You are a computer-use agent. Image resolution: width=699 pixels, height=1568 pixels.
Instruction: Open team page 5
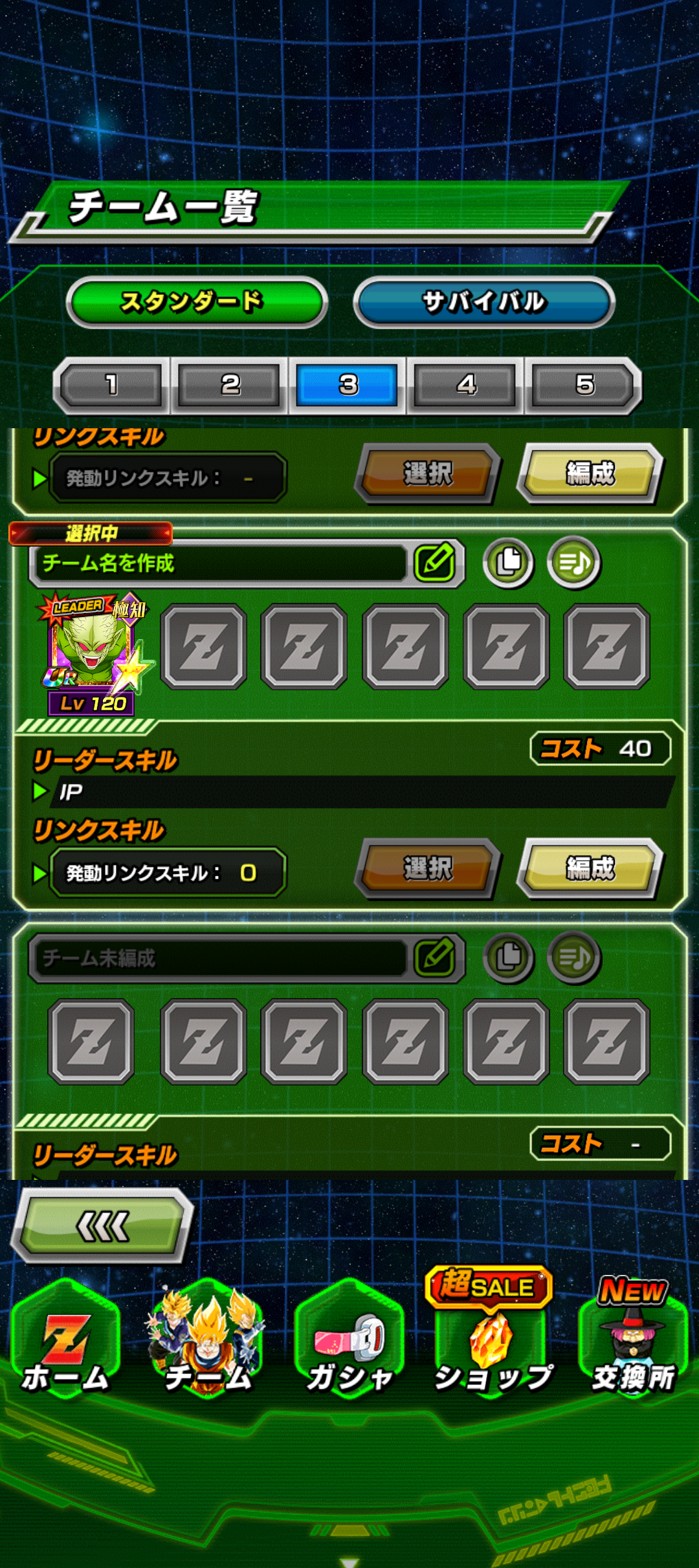coord(584,385)
